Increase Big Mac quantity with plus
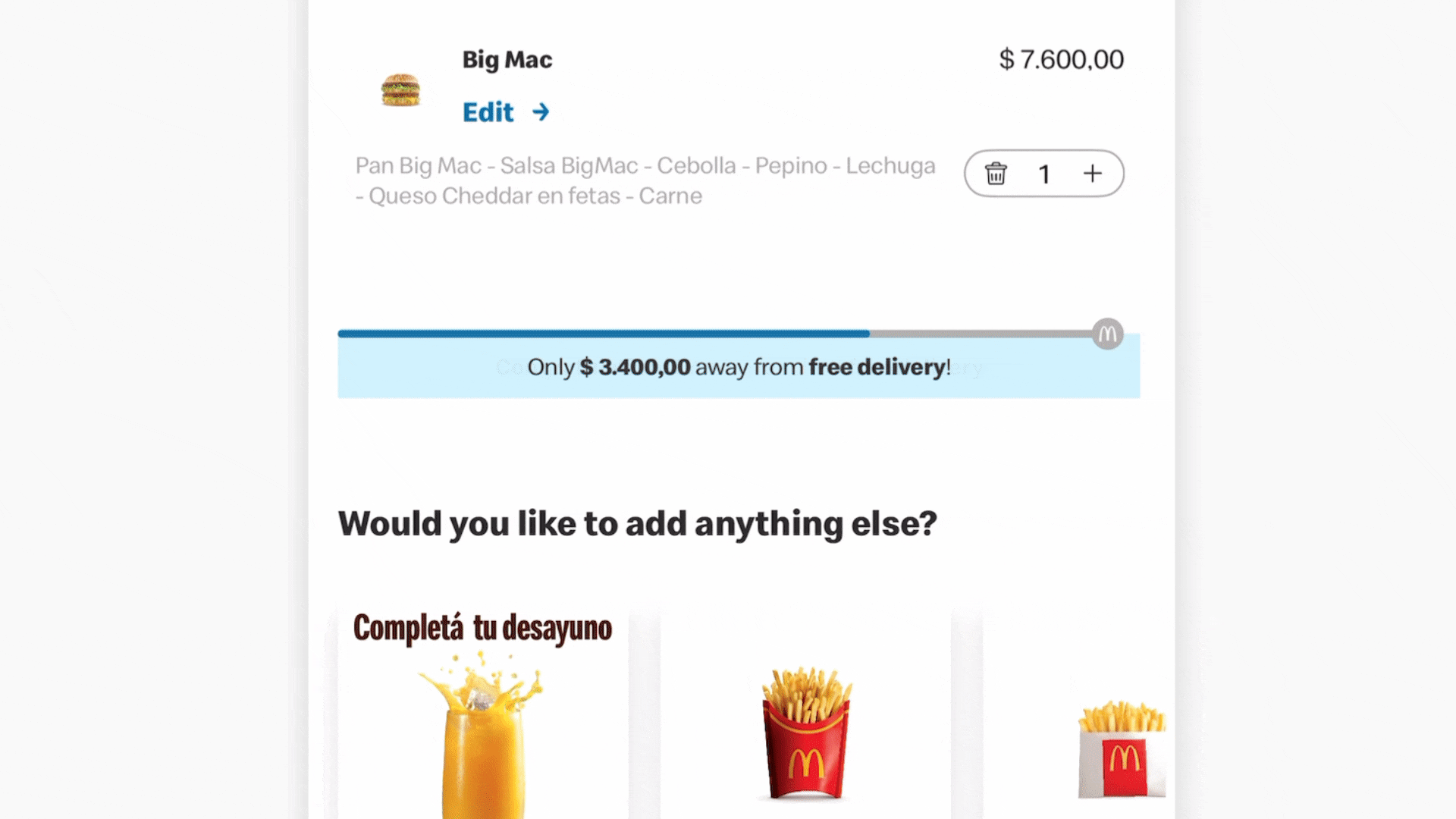 tap(1092, 174)
